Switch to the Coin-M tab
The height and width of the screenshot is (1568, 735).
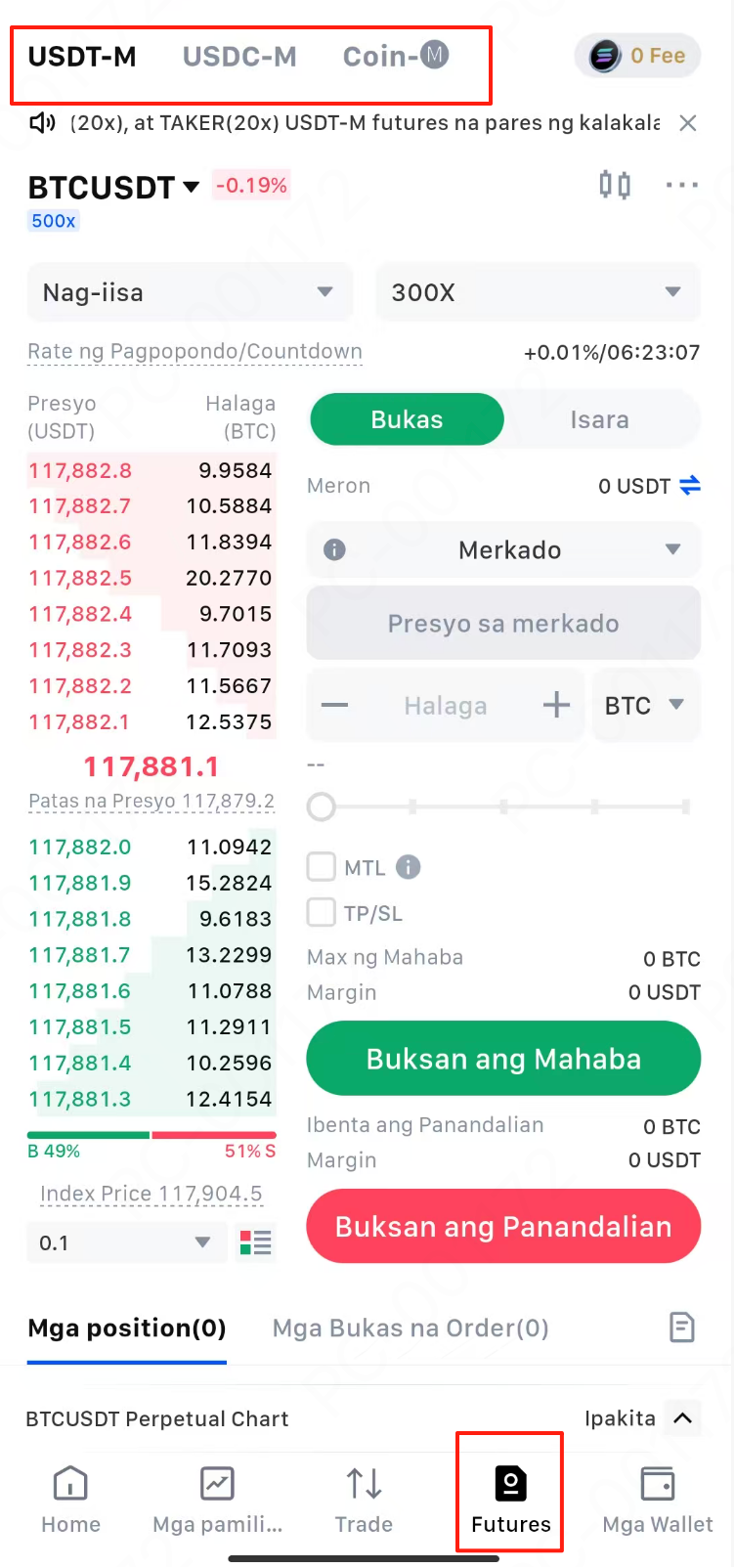tap(395, 57)
